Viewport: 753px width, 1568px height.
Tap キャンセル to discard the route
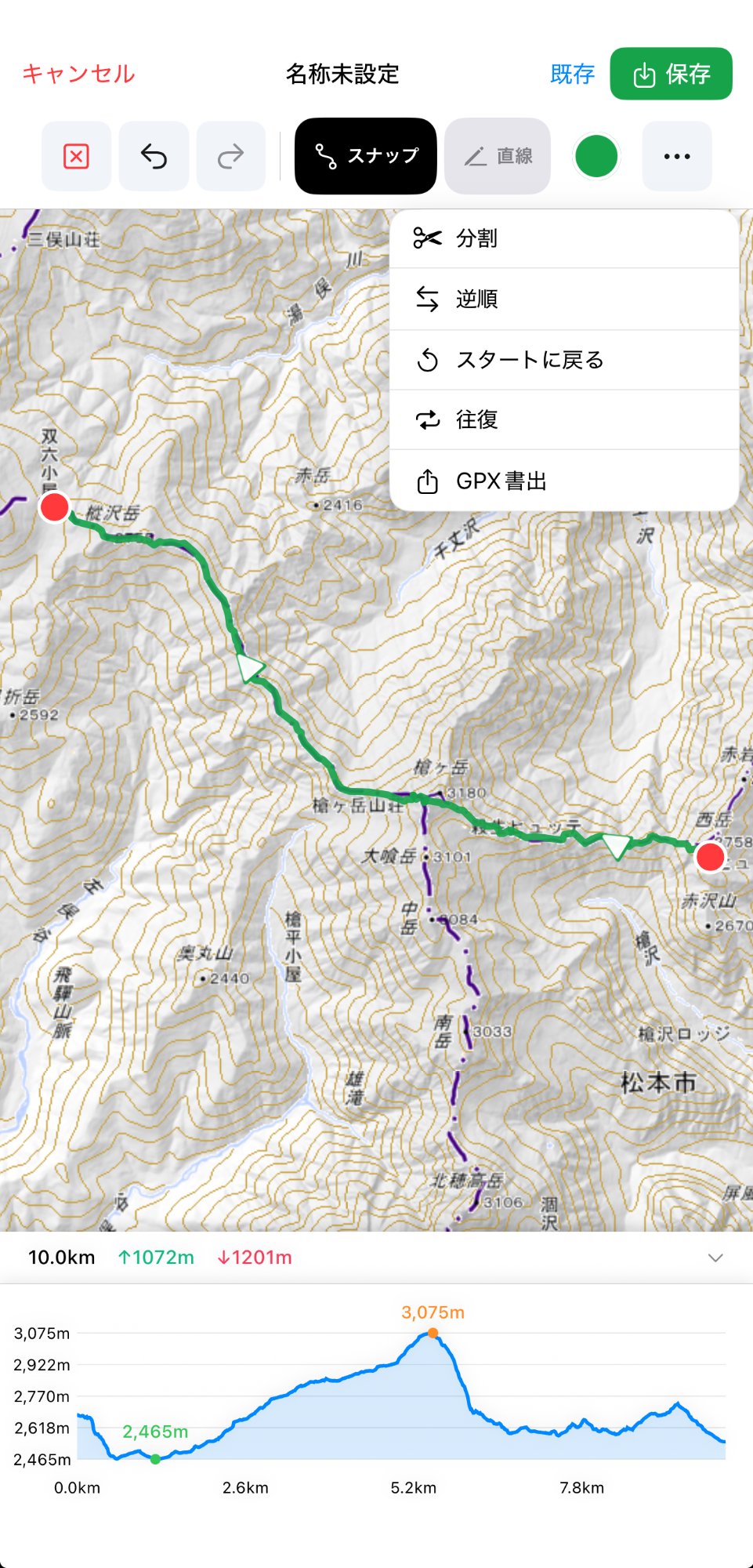point(78,74)
